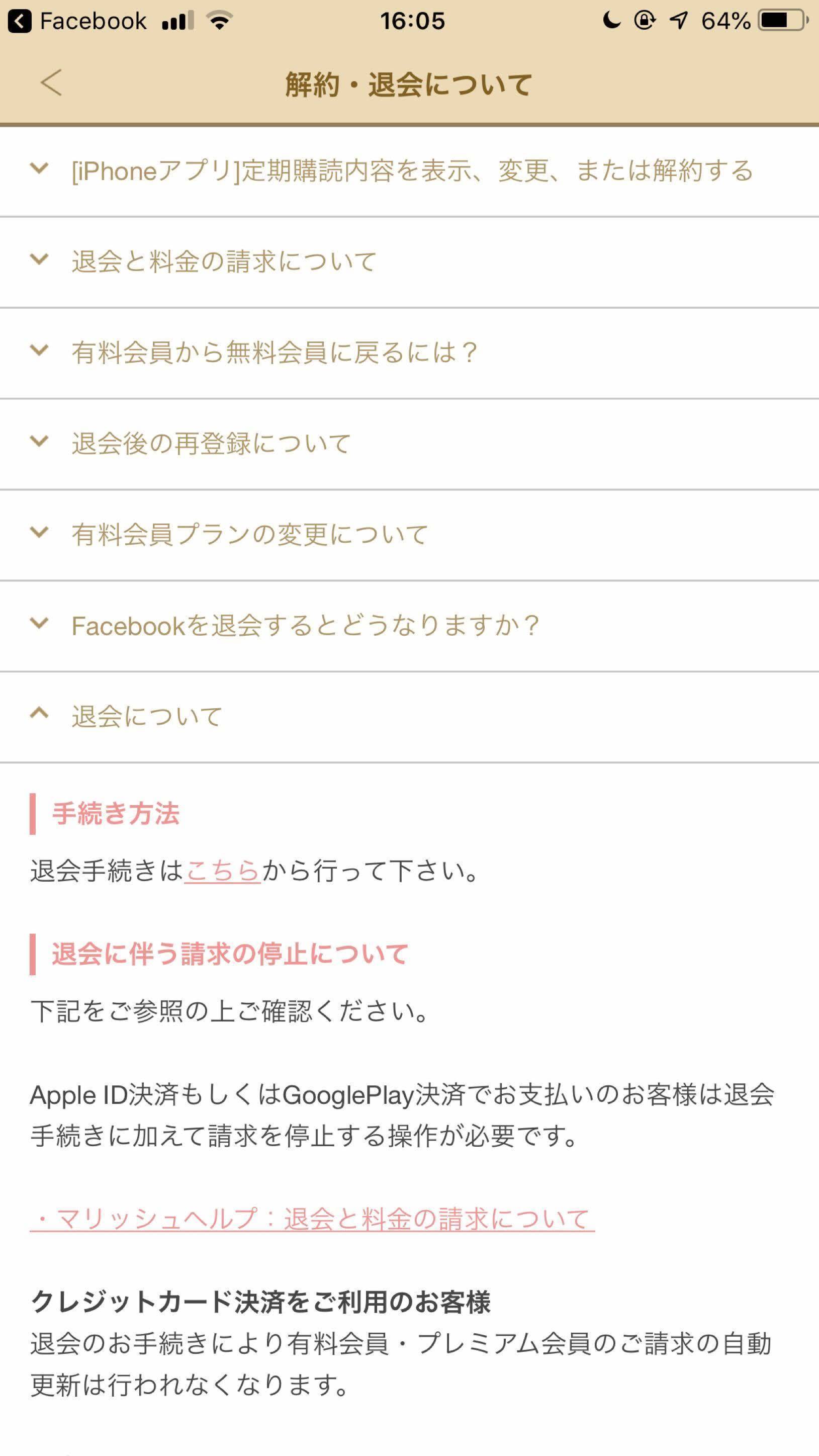This screenshot has width=819, height=1456.
Task: Expand 有料会員プランの変更について section
Action: point(249,535)
